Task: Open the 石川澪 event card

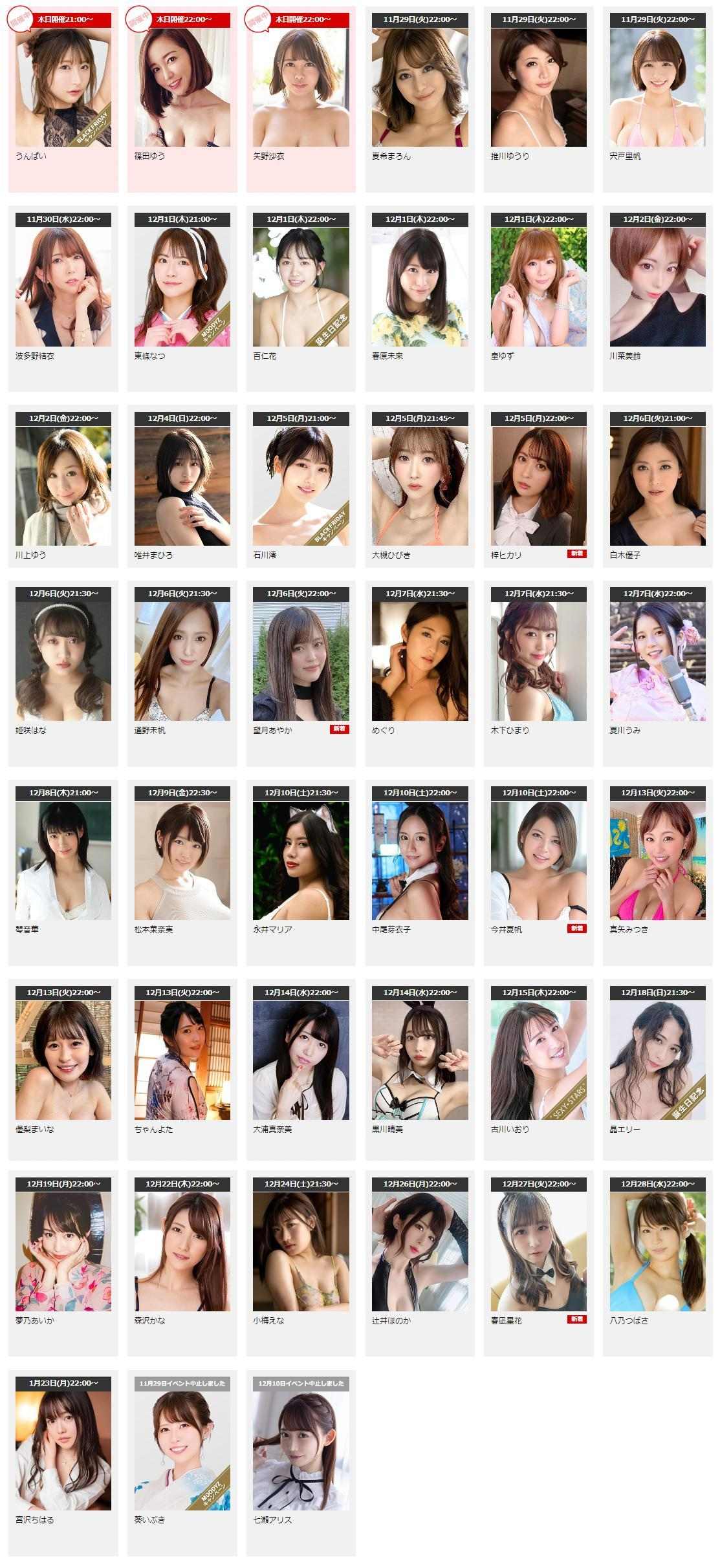Action: (301, 486)
